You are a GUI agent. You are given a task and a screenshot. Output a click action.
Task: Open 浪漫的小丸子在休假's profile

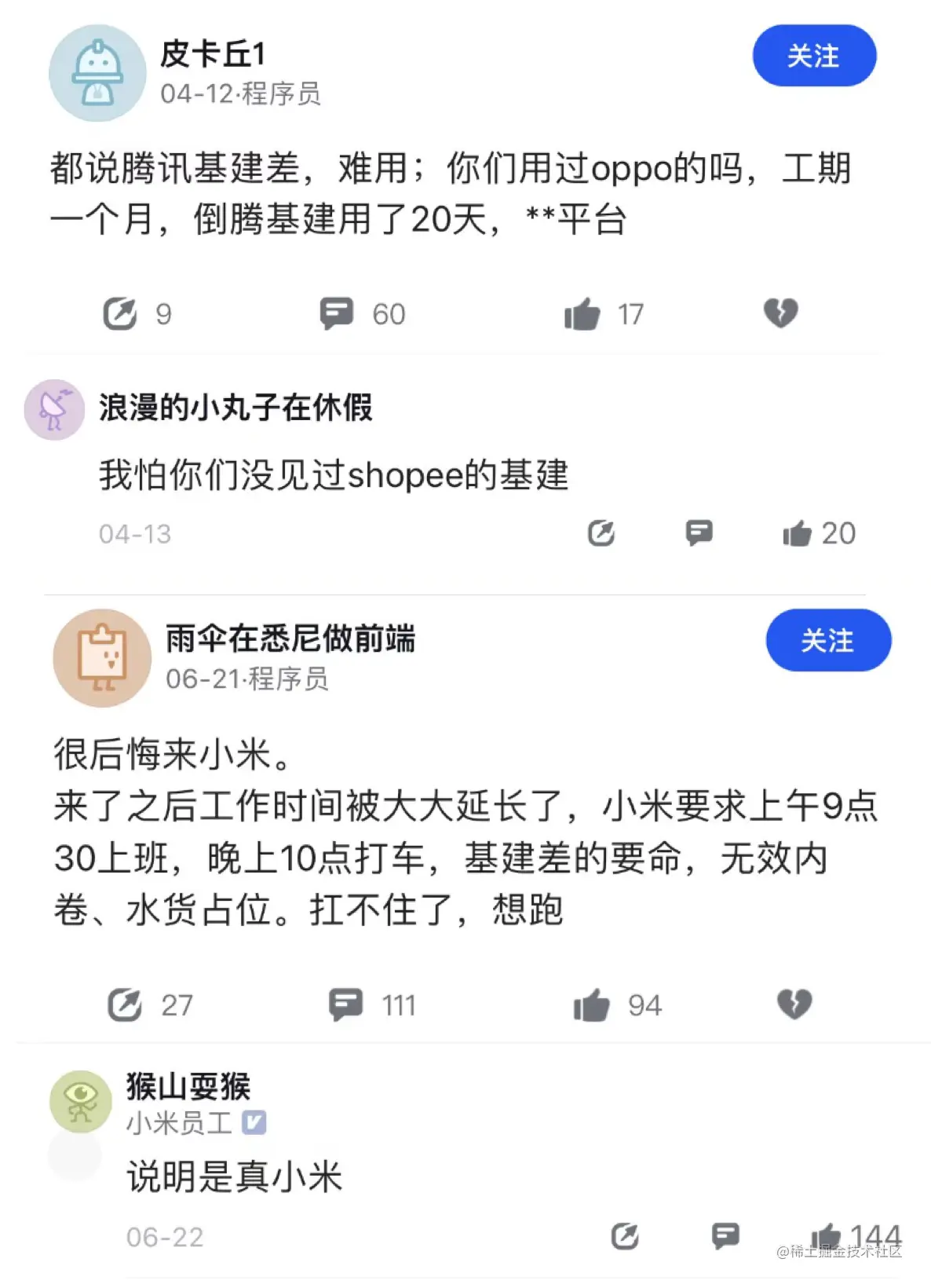coord(237,409)
